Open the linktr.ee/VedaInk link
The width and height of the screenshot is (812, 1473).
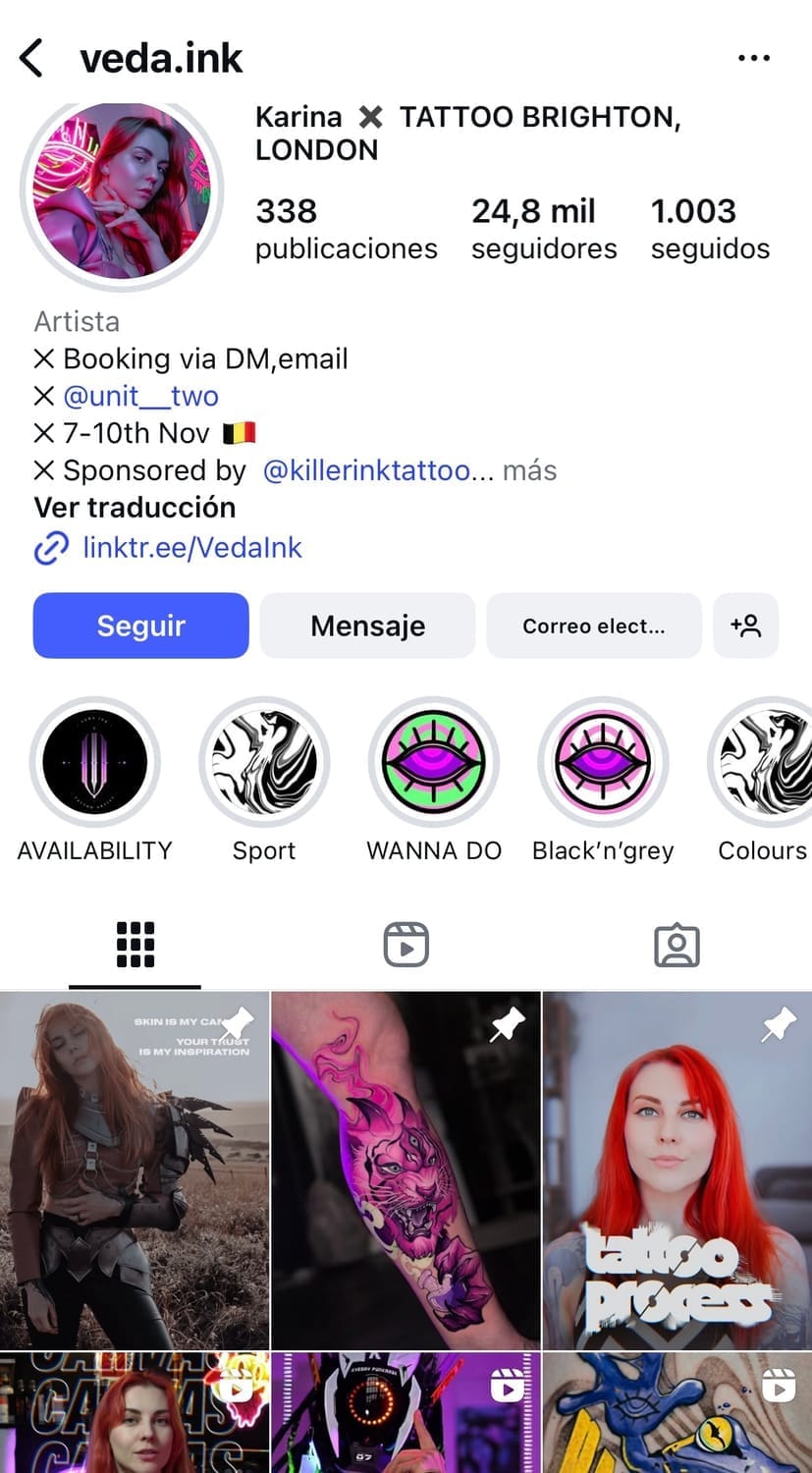click(191, 548)
